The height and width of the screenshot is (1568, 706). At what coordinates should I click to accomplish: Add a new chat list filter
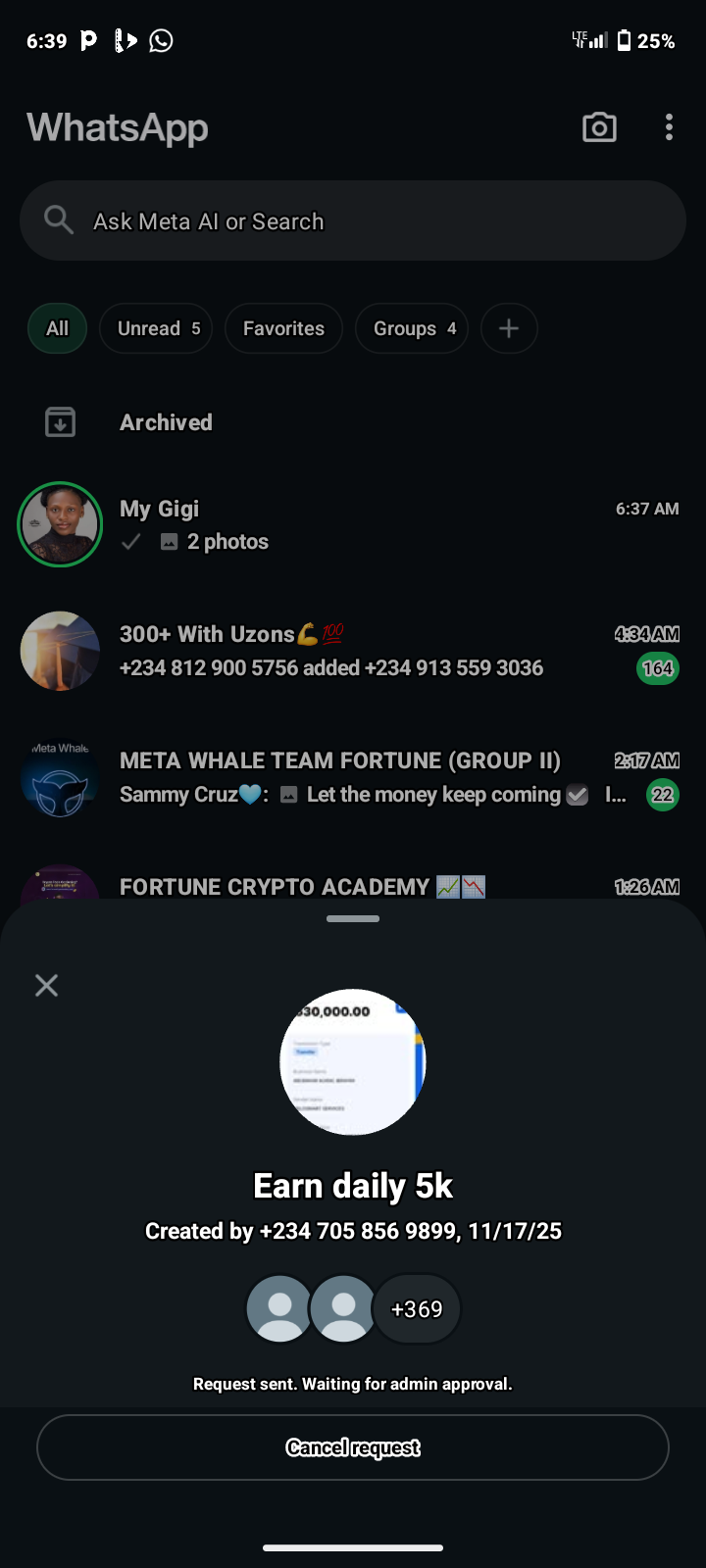tap(509, 328)
